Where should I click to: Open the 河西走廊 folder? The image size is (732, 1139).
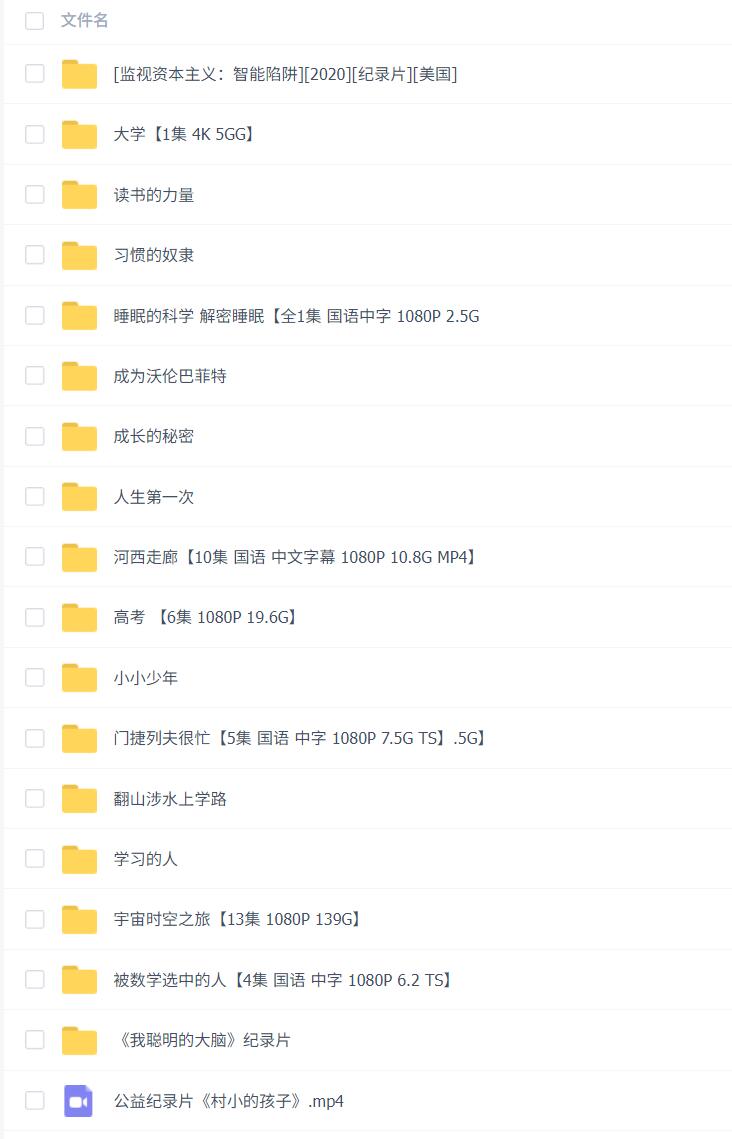click(x=295, y=557)
